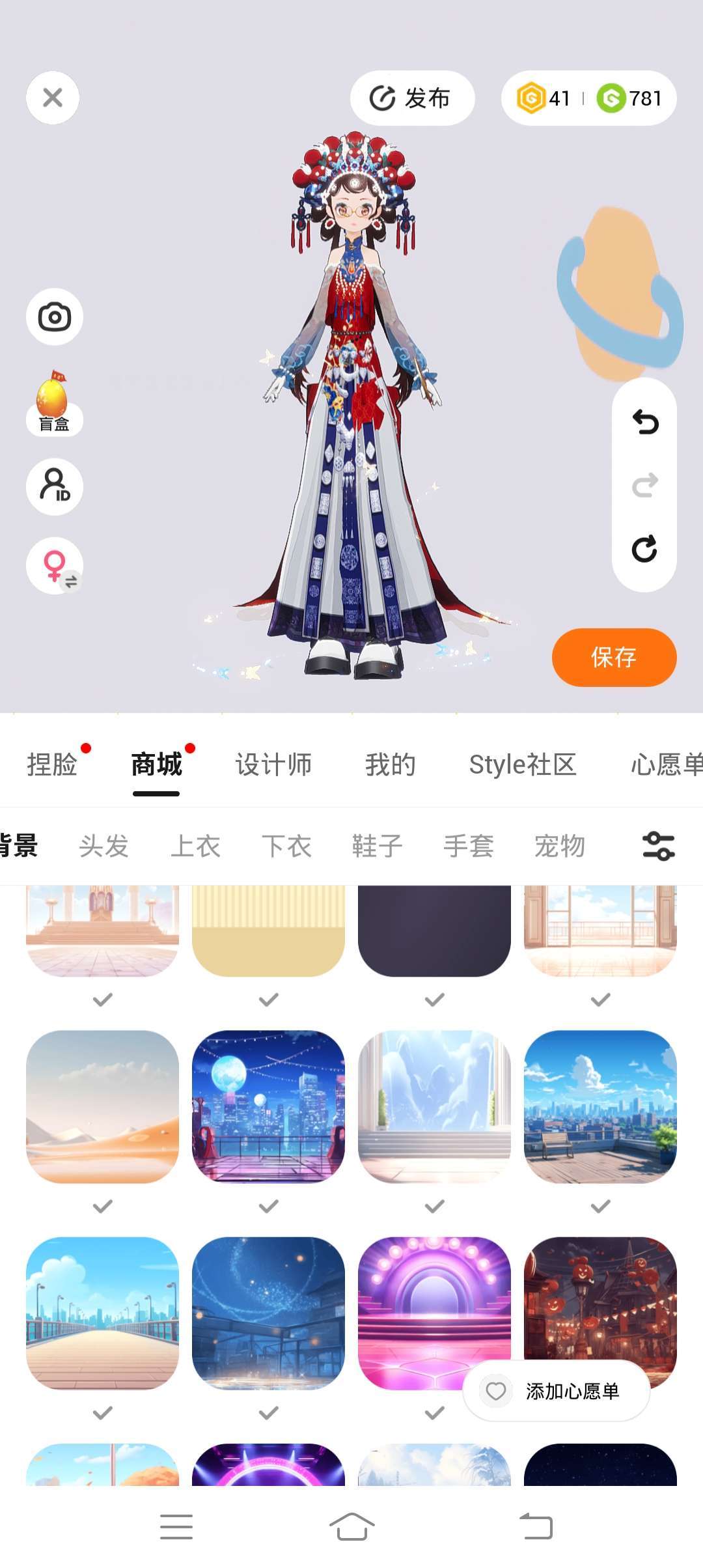Screen dimensions: 703x1568
Task: Switch to the 捏脸 tab
Action: pyautogui.click(x=52, y=764)
